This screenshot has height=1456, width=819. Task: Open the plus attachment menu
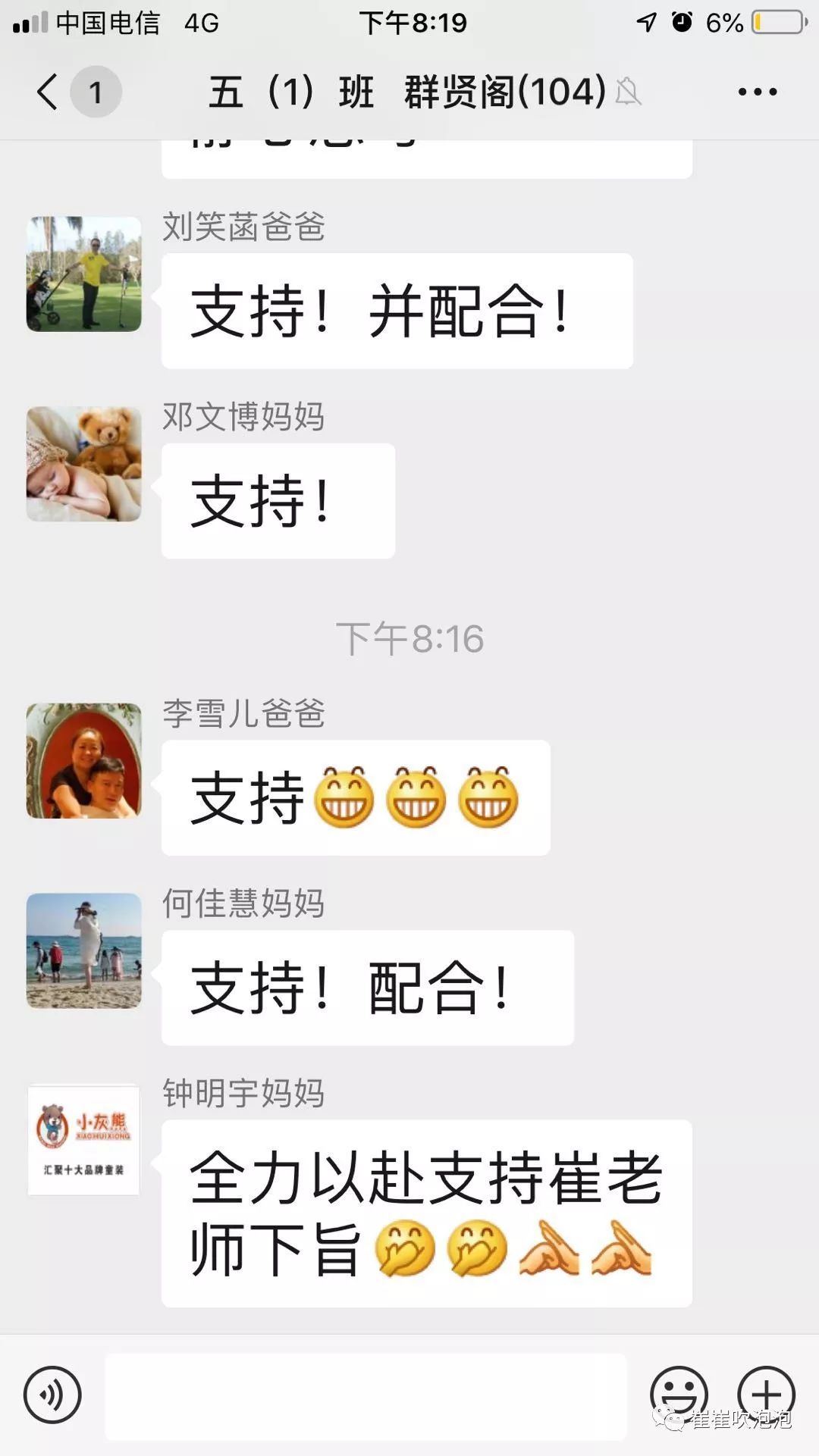[766, 1394]
